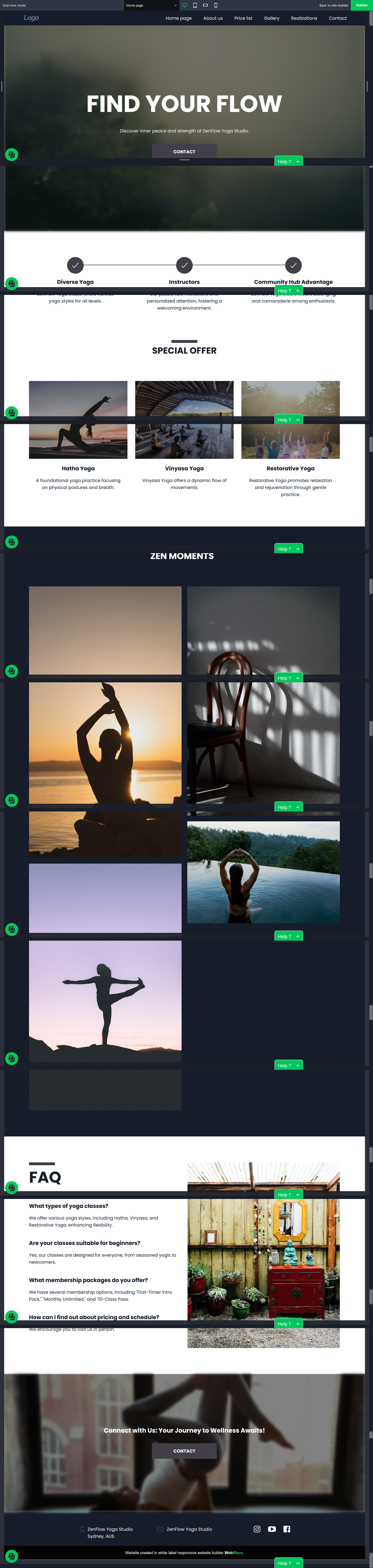The width and height of the screenshot is (373, 1568).
Task: Open the Vinyasa Yoga card image
Action: [184, 419]
